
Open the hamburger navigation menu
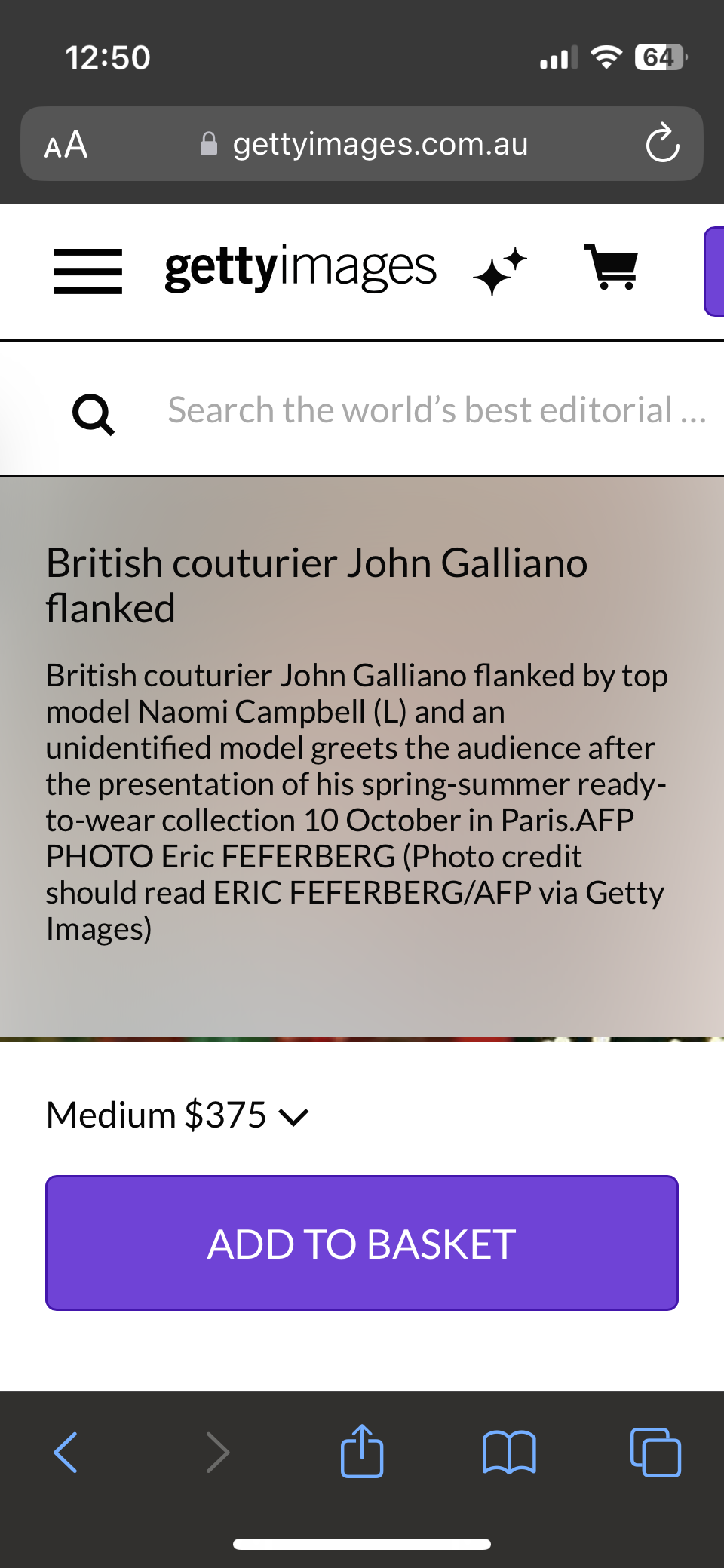click(88, 271)
